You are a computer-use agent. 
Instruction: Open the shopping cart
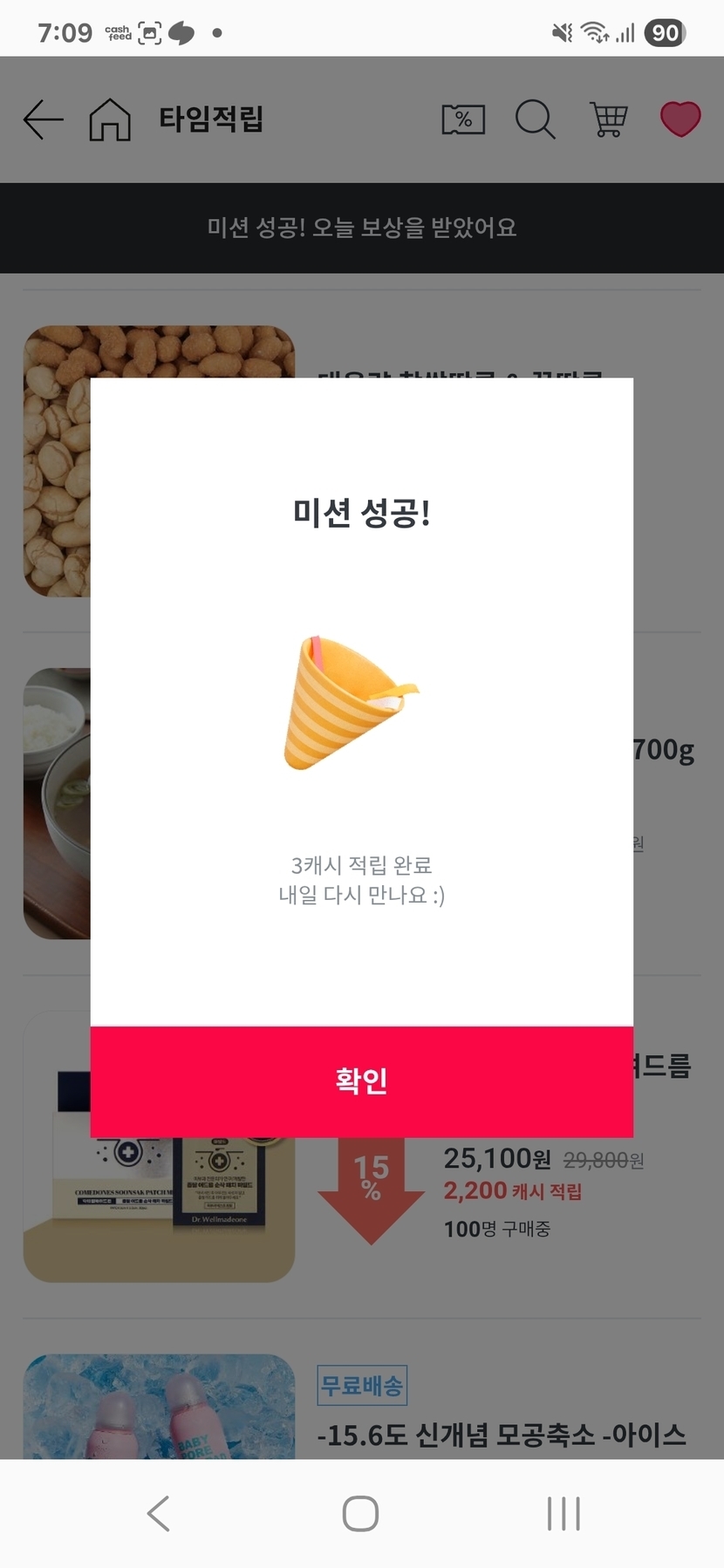point(609,119)
